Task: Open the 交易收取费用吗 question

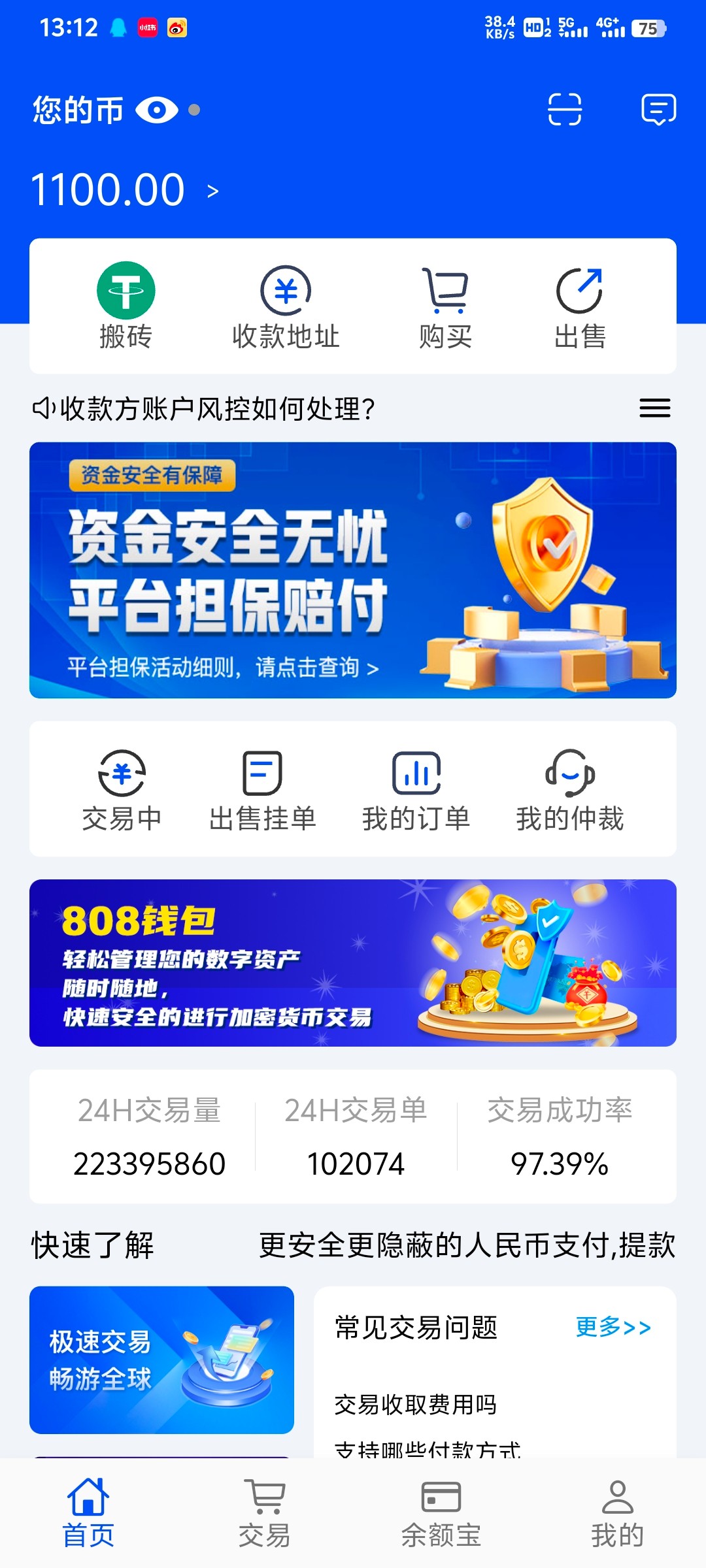Action: (x=416, y=1404)
